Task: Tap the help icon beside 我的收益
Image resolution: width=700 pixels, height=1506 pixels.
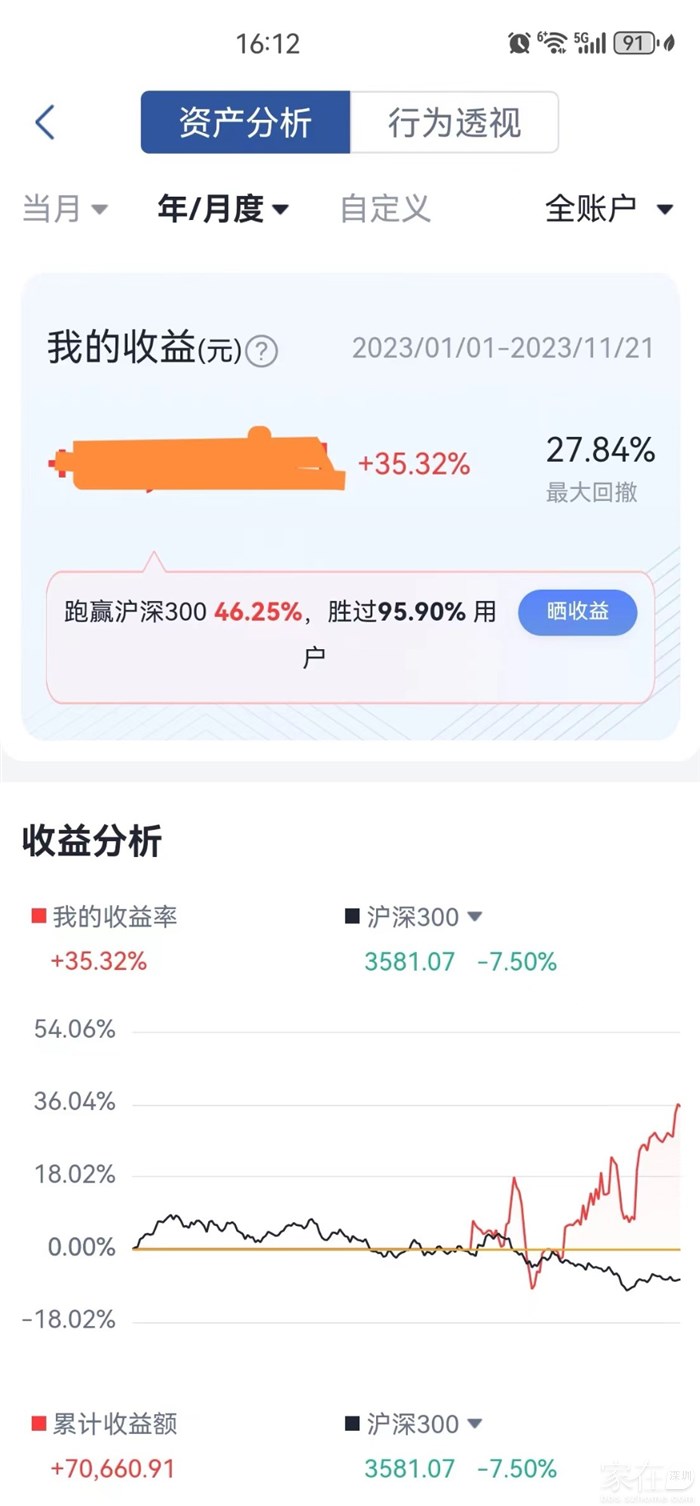Action: [262, 351]
